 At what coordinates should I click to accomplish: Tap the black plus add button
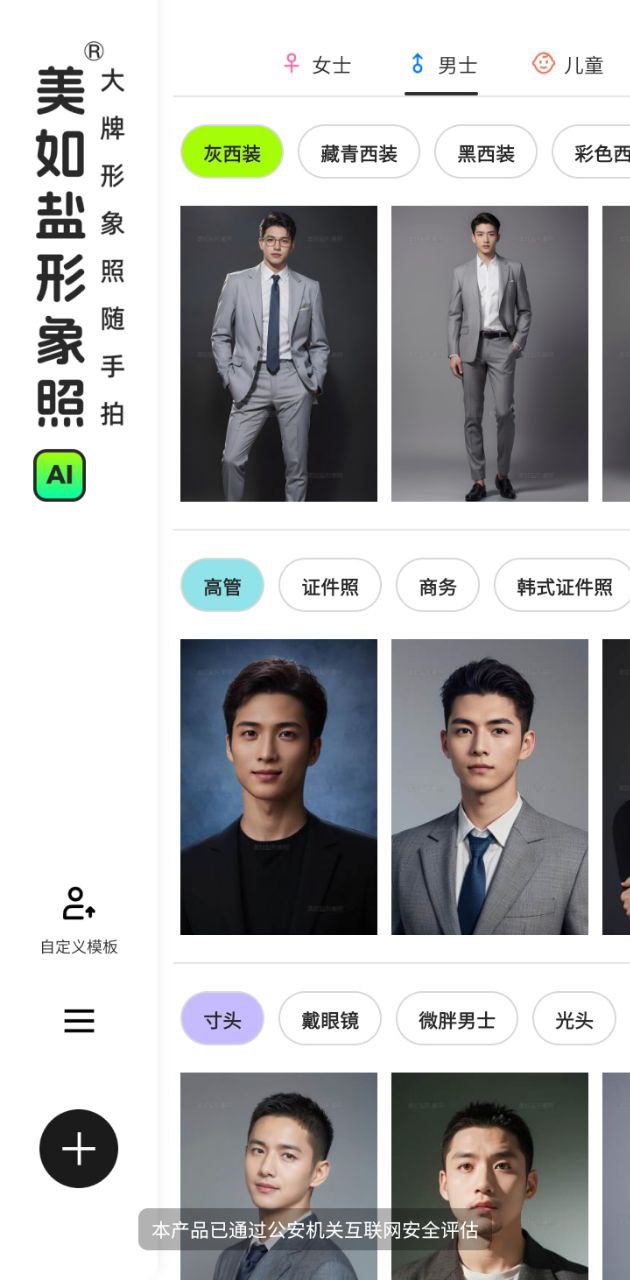click(x=79, y=1148)
